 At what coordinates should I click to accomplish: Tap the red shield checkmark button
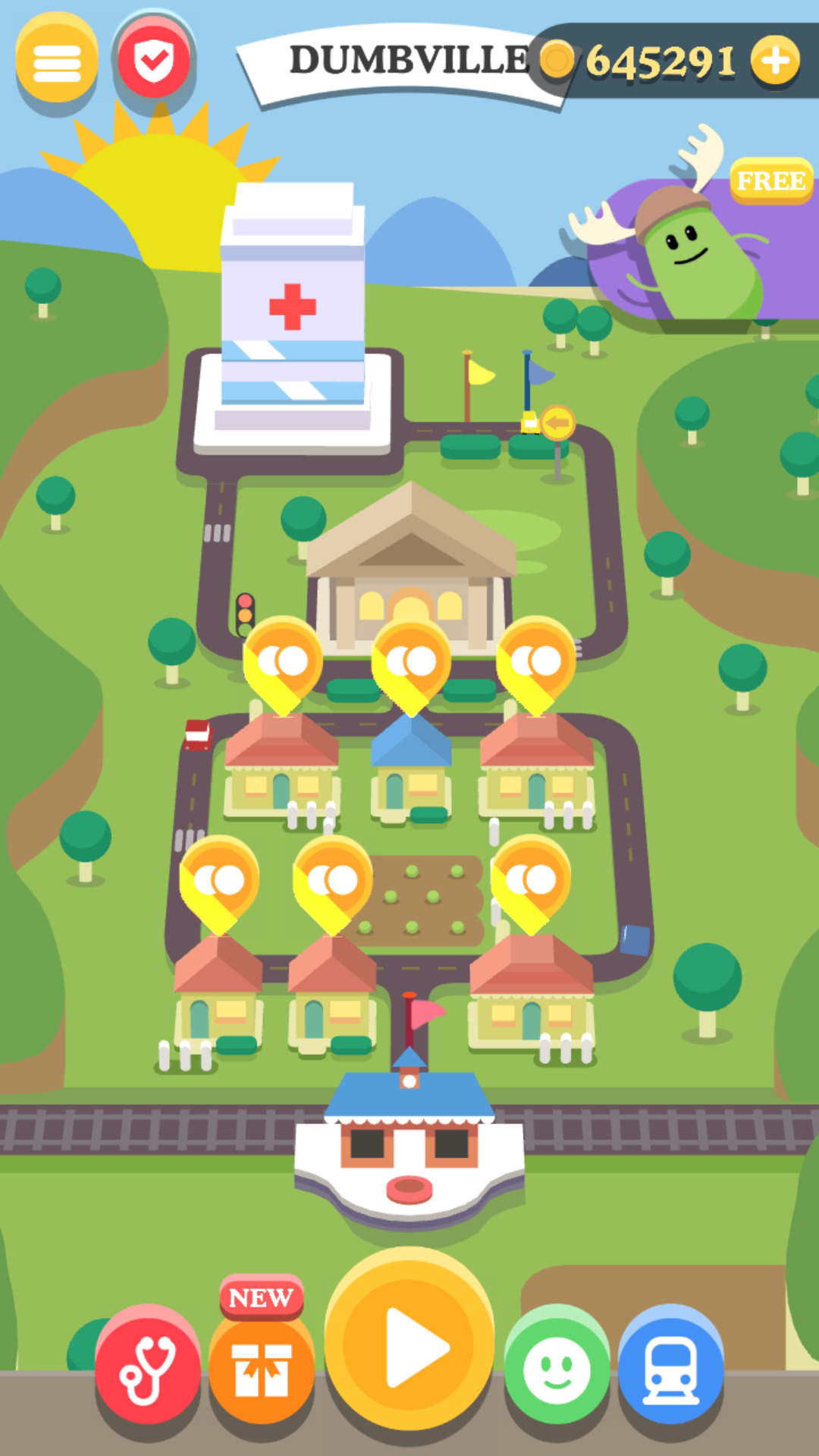154,61
